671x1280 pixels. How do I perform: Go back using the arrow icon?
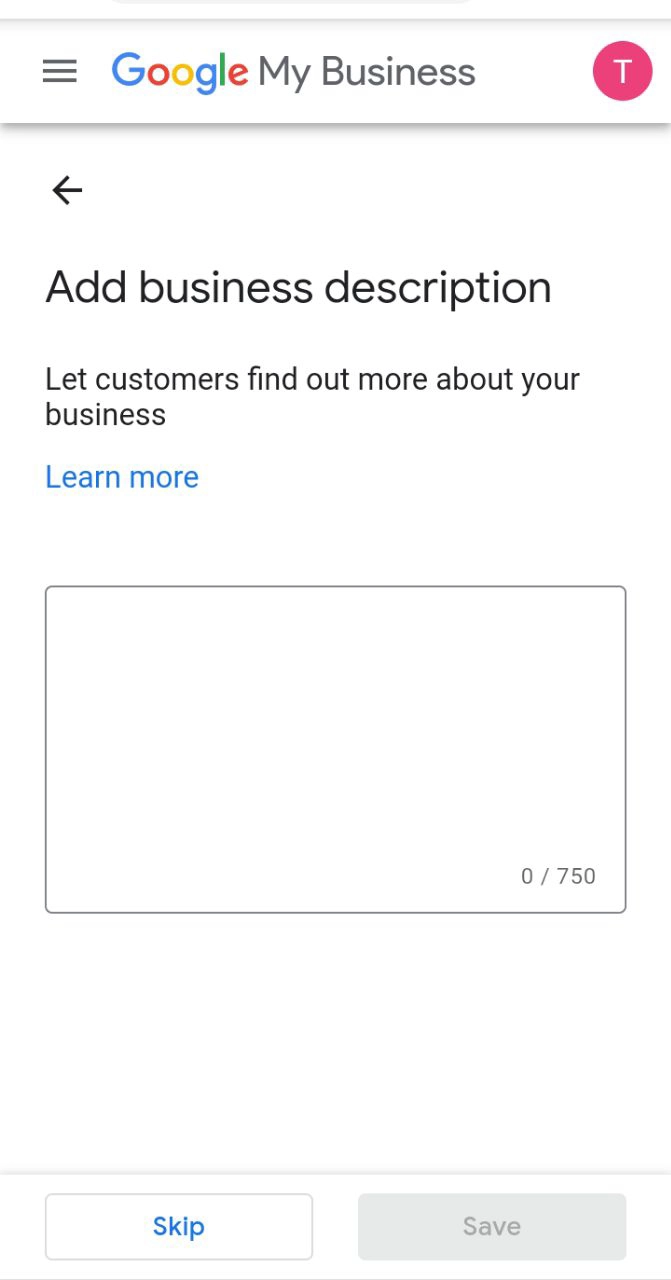(67, 190)
